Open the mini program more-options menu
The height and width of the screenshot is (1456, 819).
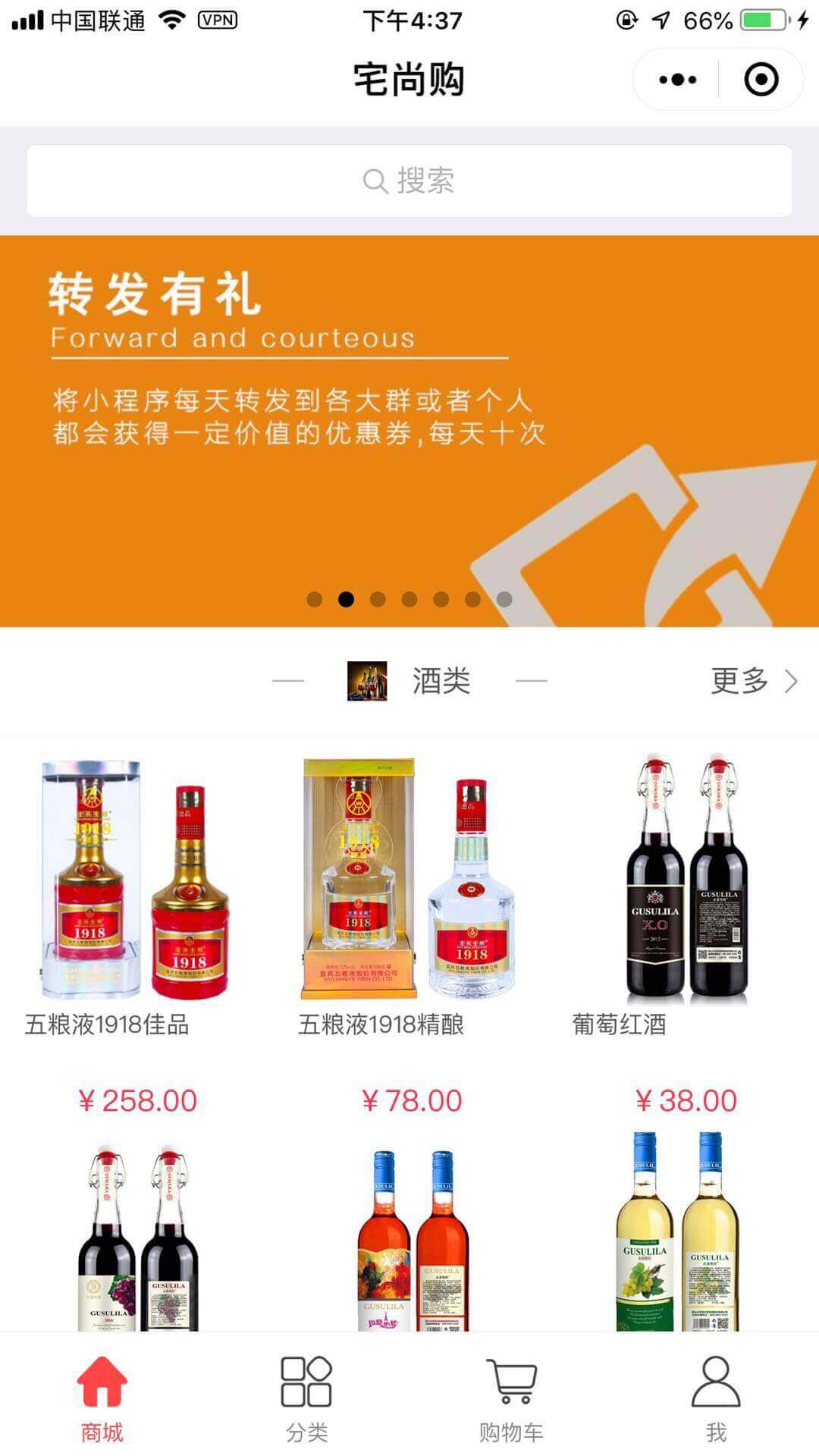pyautogui.click(x=677, y=80)
